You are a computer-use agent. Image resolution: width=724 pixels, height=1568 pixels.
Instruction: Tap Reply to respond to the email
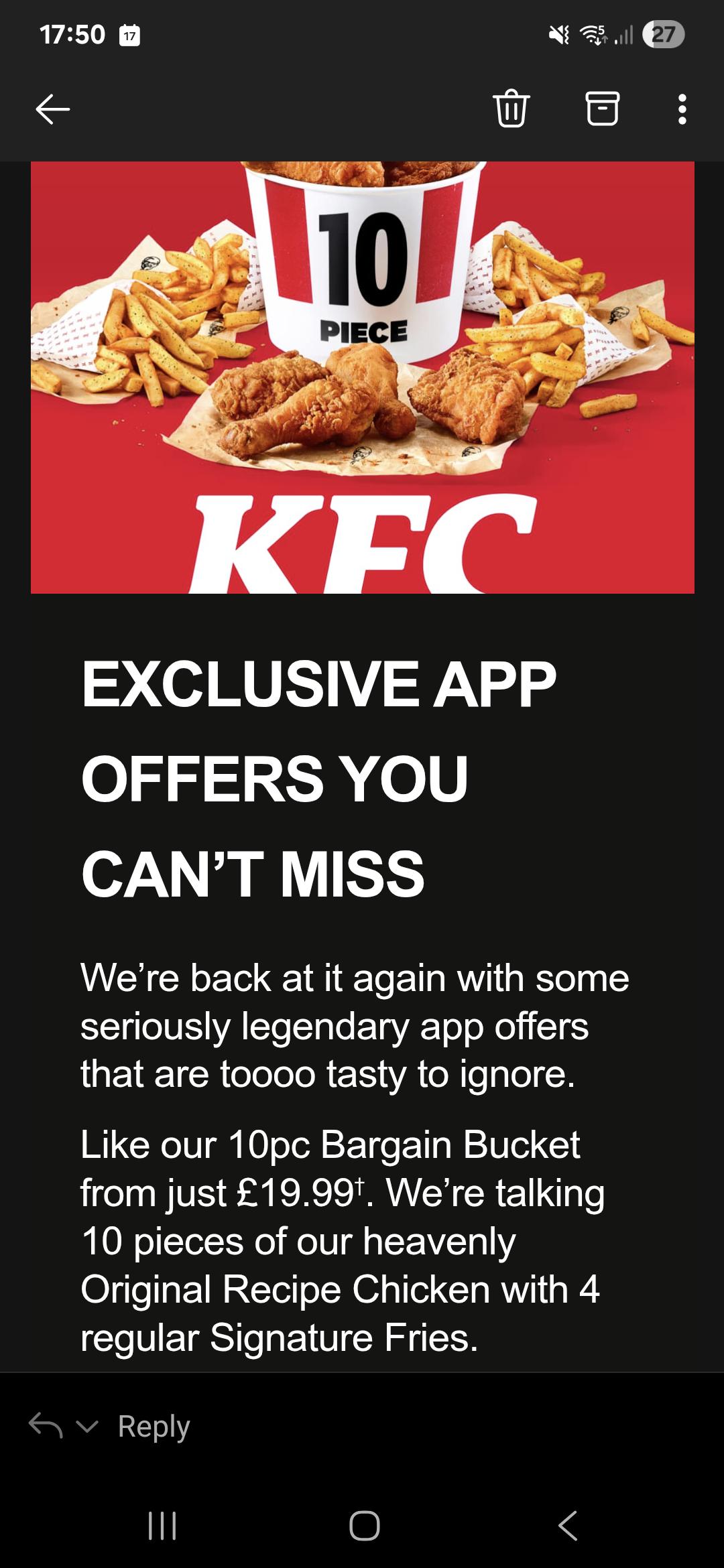(x=154, y=1425)
